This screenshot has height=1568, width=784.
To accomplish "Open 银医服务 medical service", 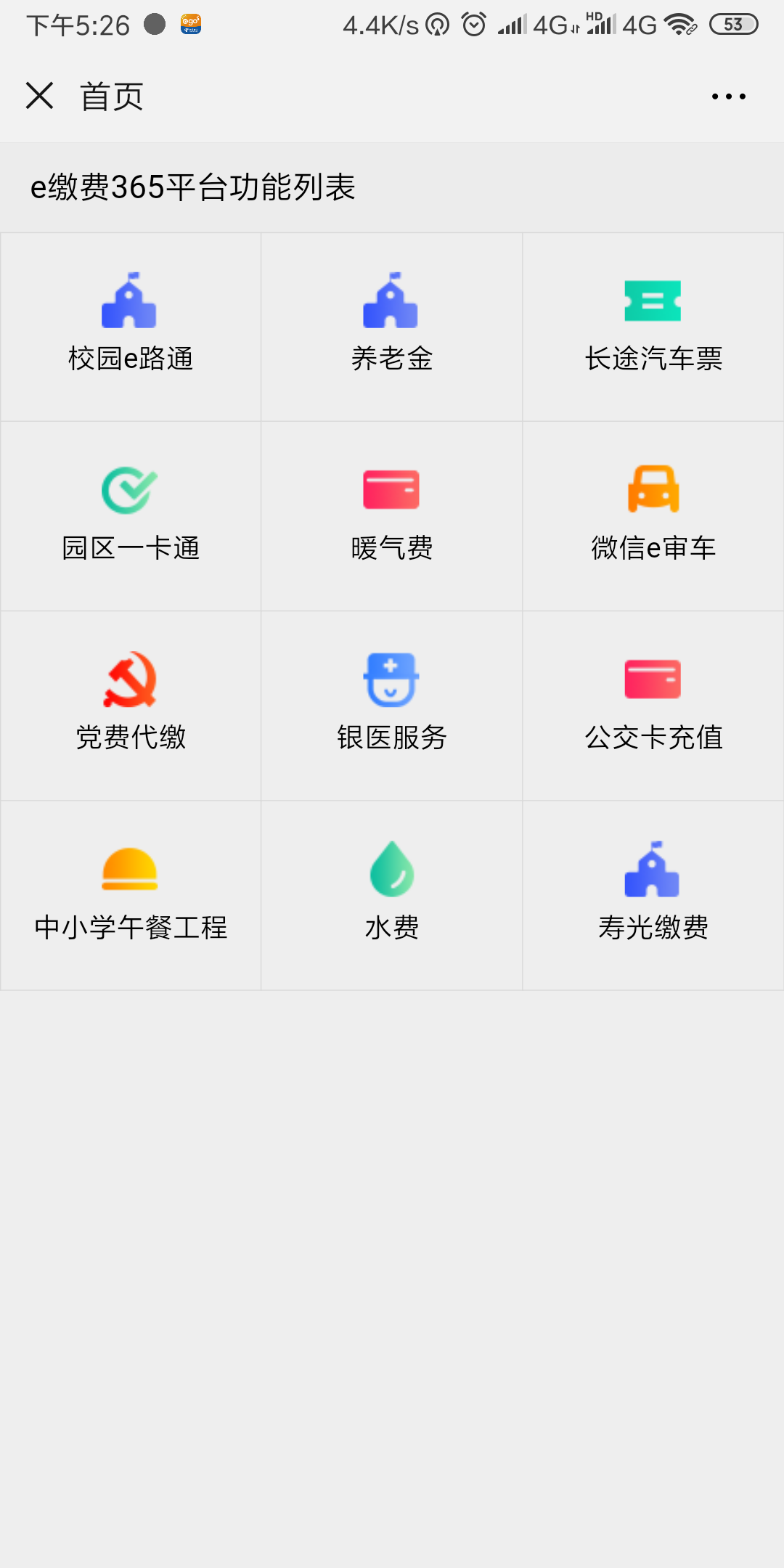I will pos(392,706).
